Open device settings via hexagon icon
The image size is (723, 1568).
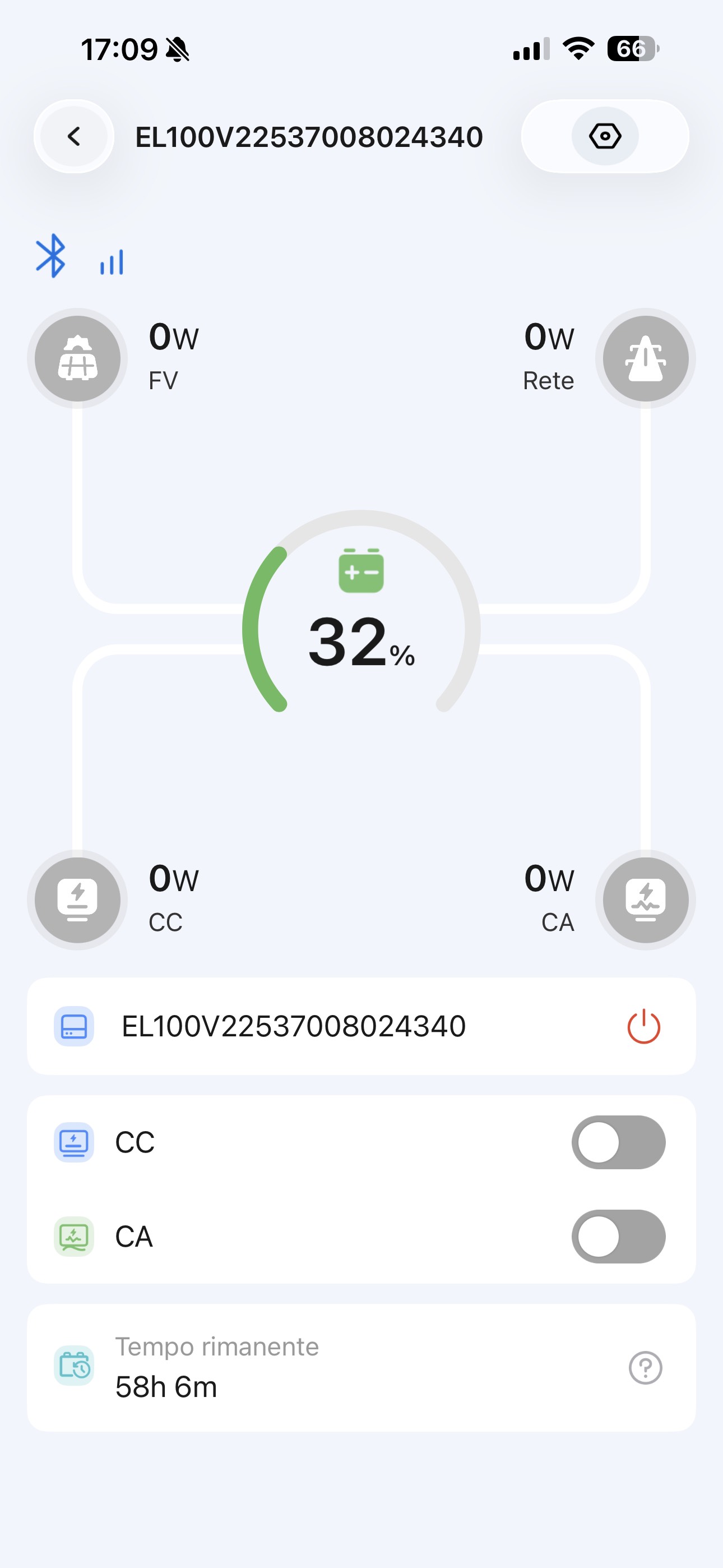point(605,136)
